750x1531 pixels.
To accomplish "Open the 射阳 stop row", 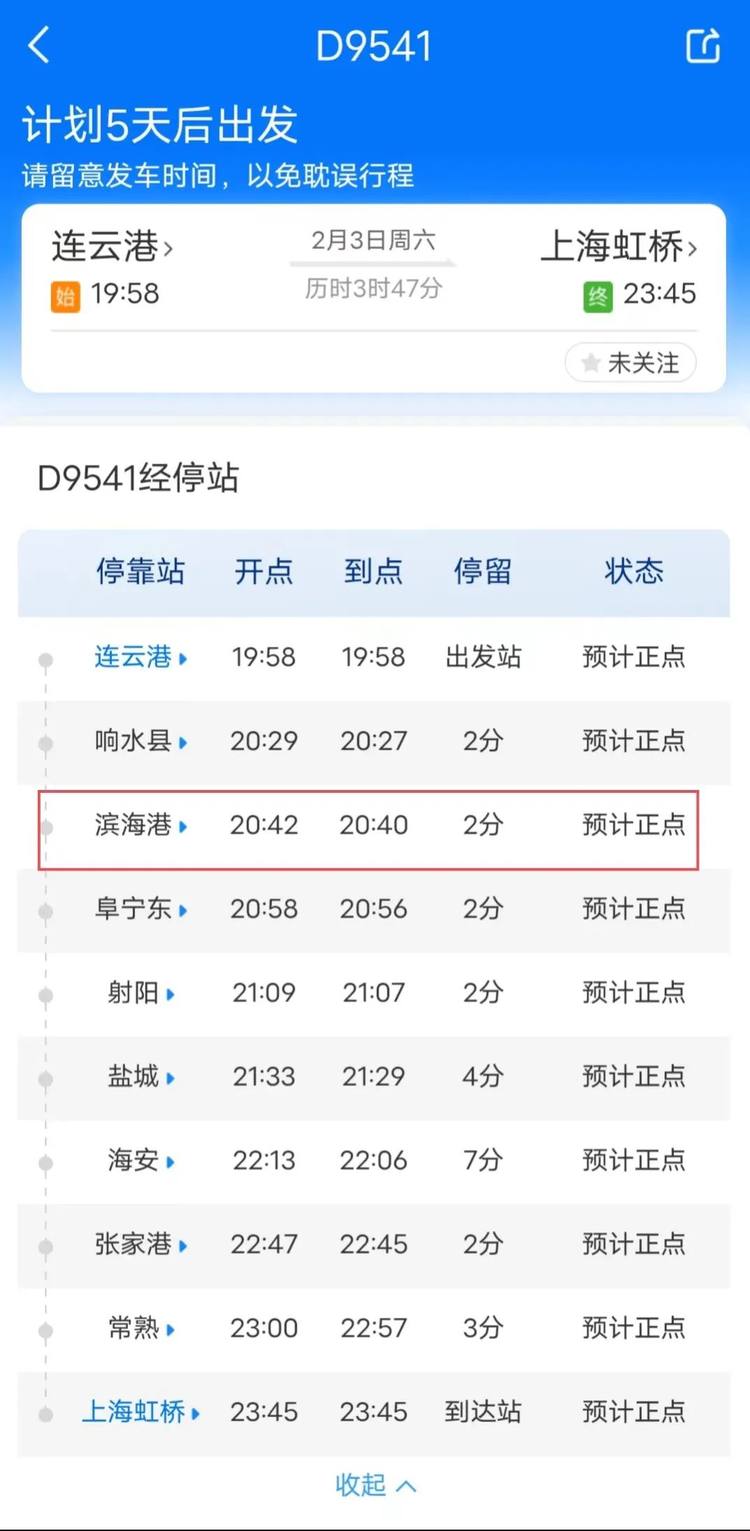I will [x=373, y=994].
